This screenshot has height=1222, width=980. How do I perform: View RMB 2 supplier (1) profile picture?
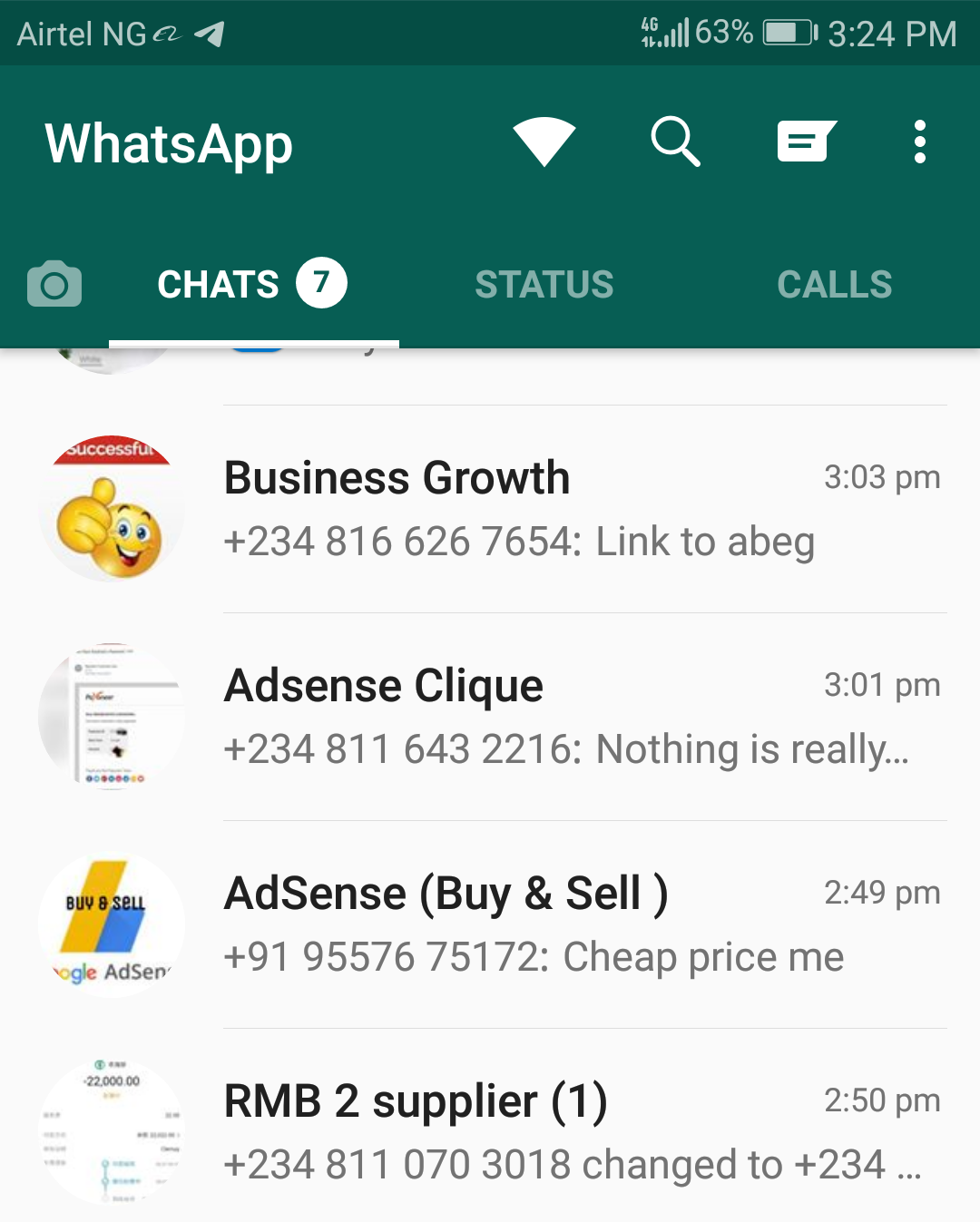(112, 1132)
